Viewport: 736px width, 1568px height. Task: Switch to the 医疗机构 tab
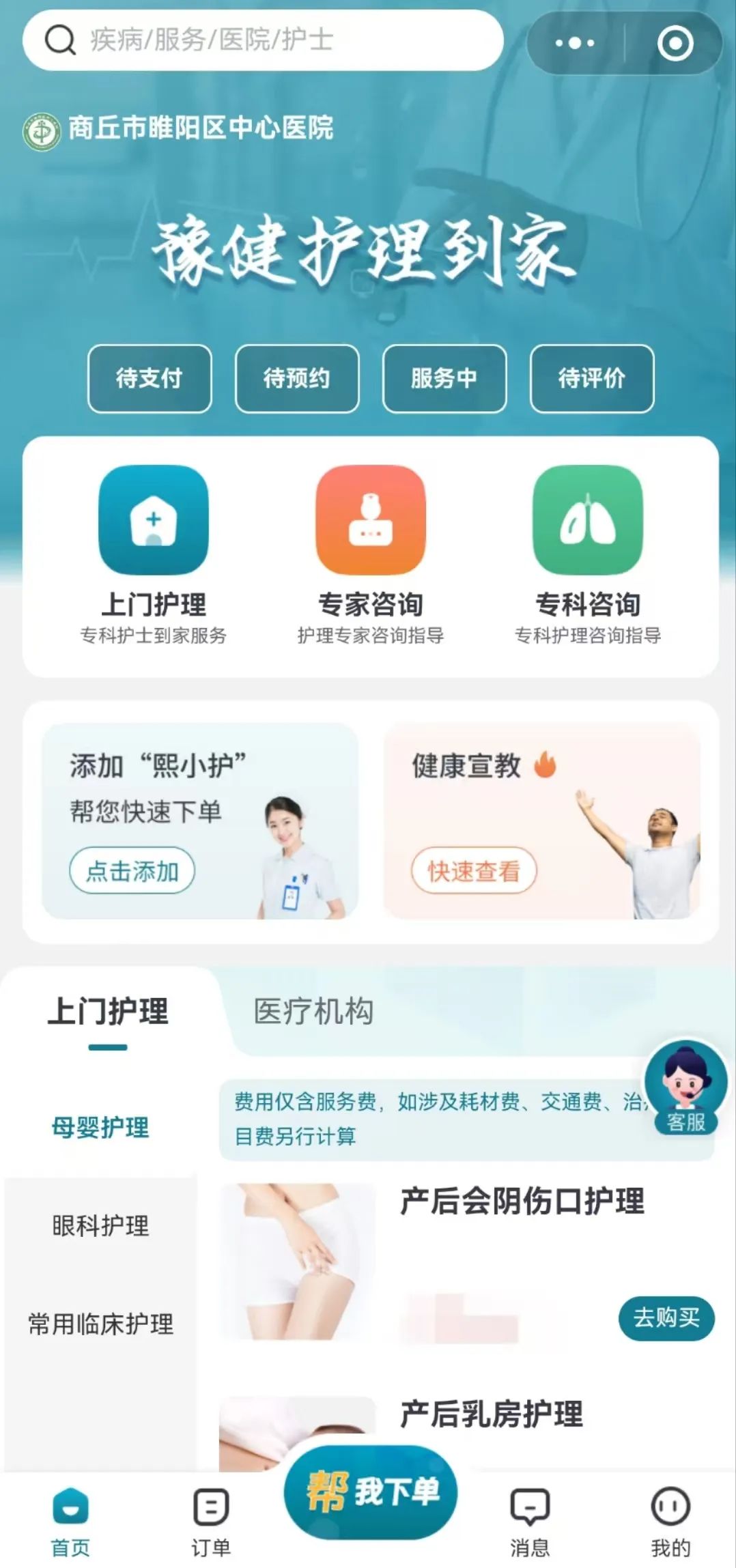coord(313,1012)
